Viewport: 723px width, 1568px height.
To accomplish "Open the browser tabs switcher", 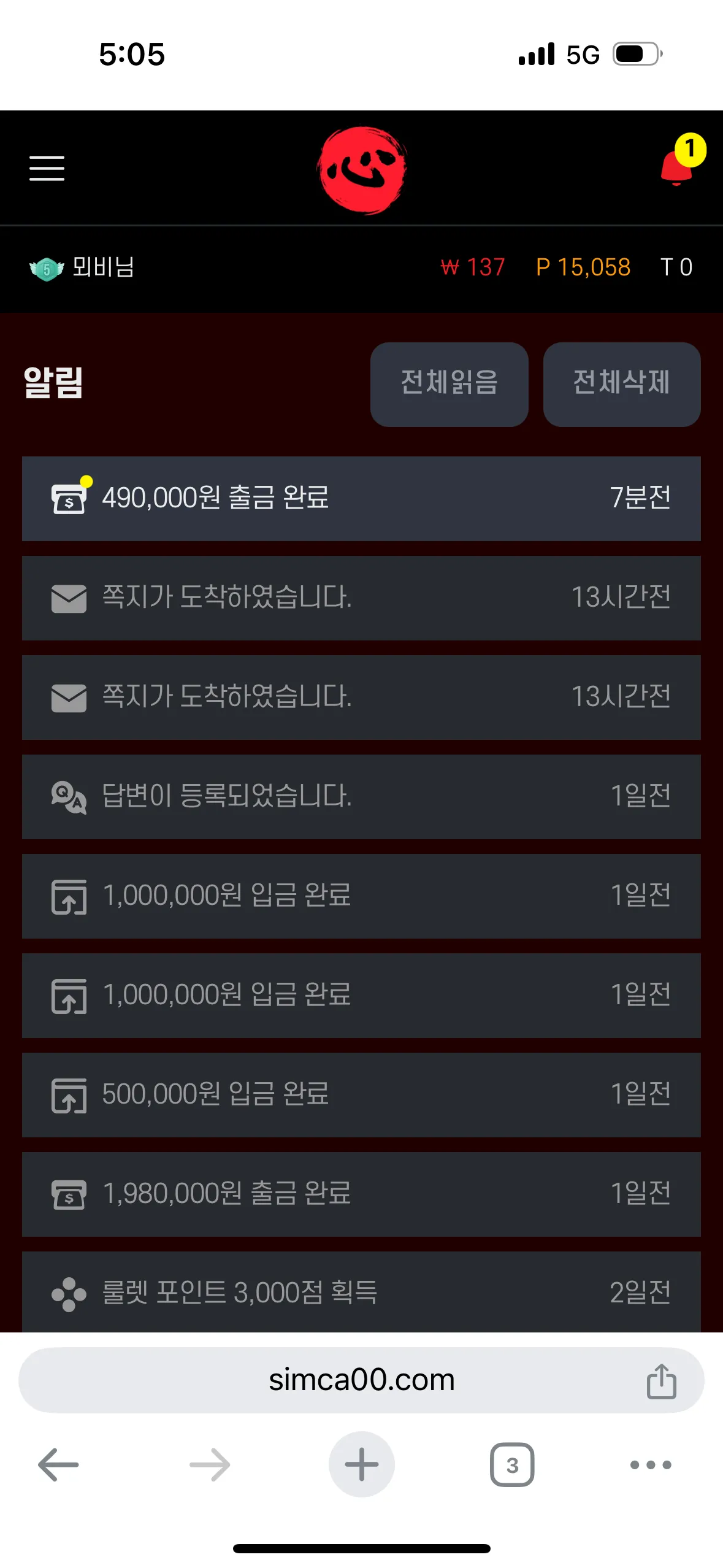I will point(512,1464).
